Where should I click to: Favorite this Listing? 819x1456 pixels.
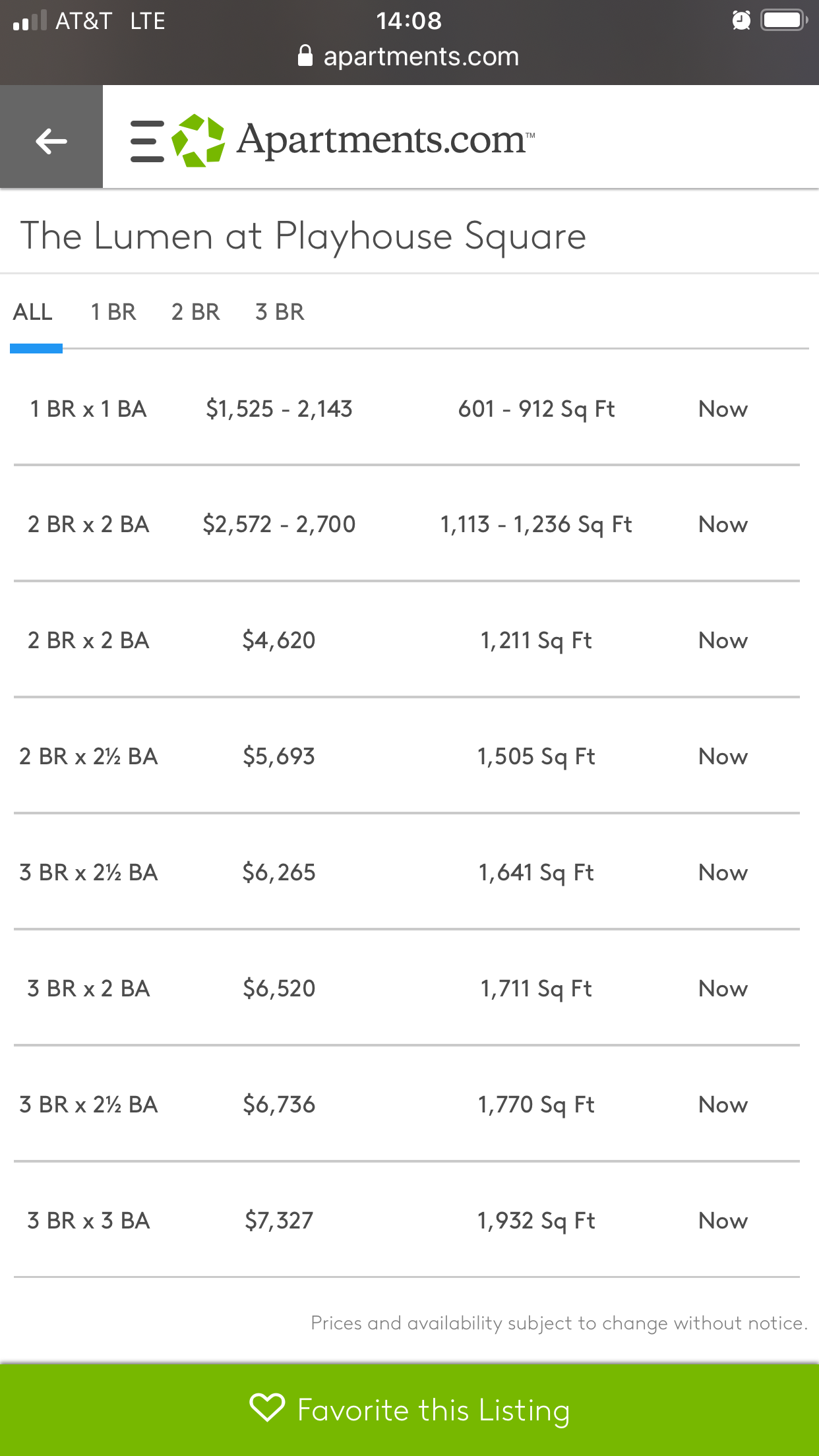[409, 1410]
